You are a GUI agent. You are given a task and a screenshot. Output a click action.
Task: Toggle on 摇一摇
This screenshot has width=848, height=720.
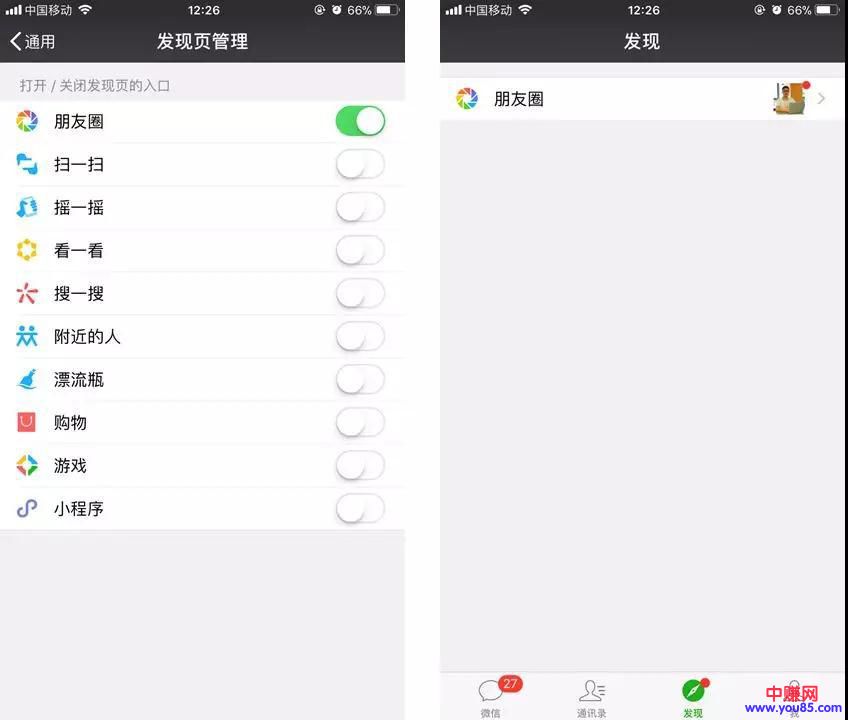360,208
